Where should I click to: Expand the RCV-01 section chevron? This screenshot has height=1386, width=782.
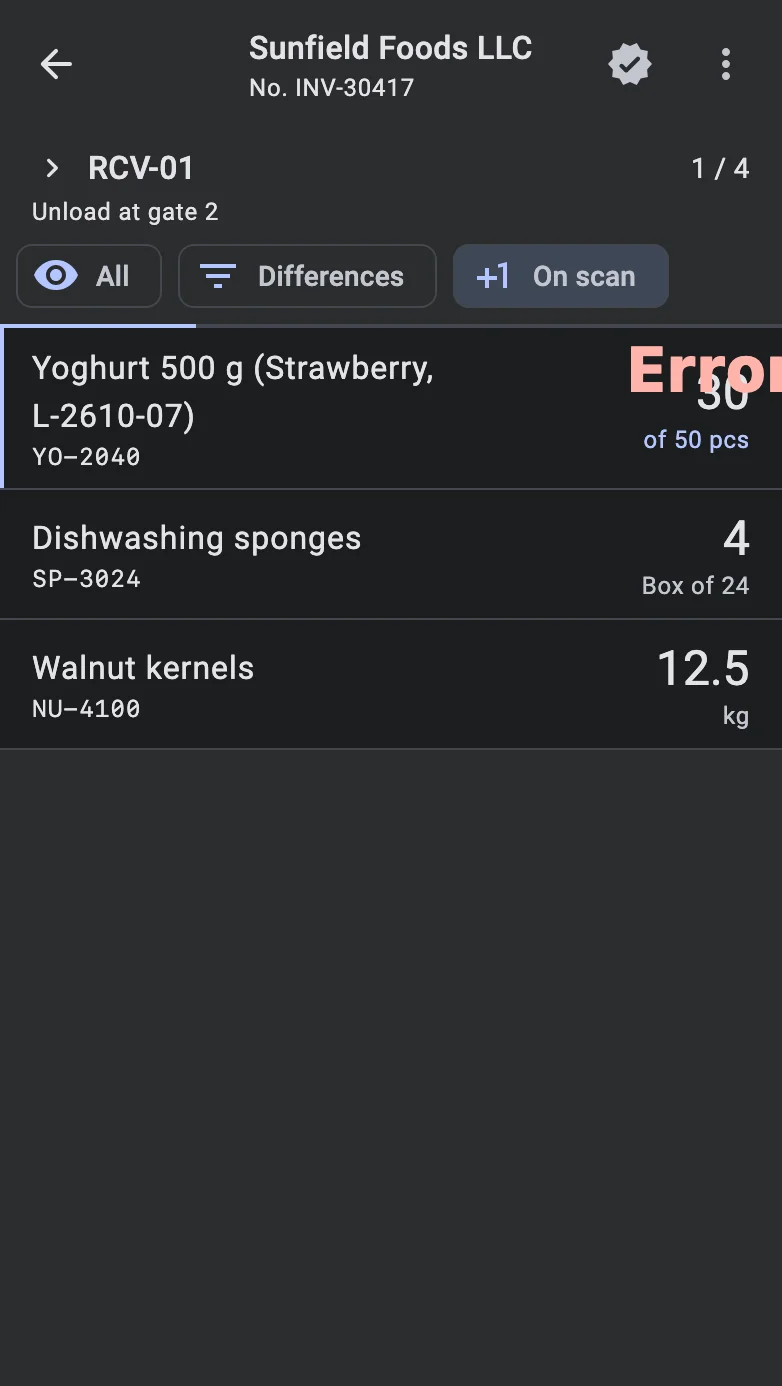click(x=52, y=168)
